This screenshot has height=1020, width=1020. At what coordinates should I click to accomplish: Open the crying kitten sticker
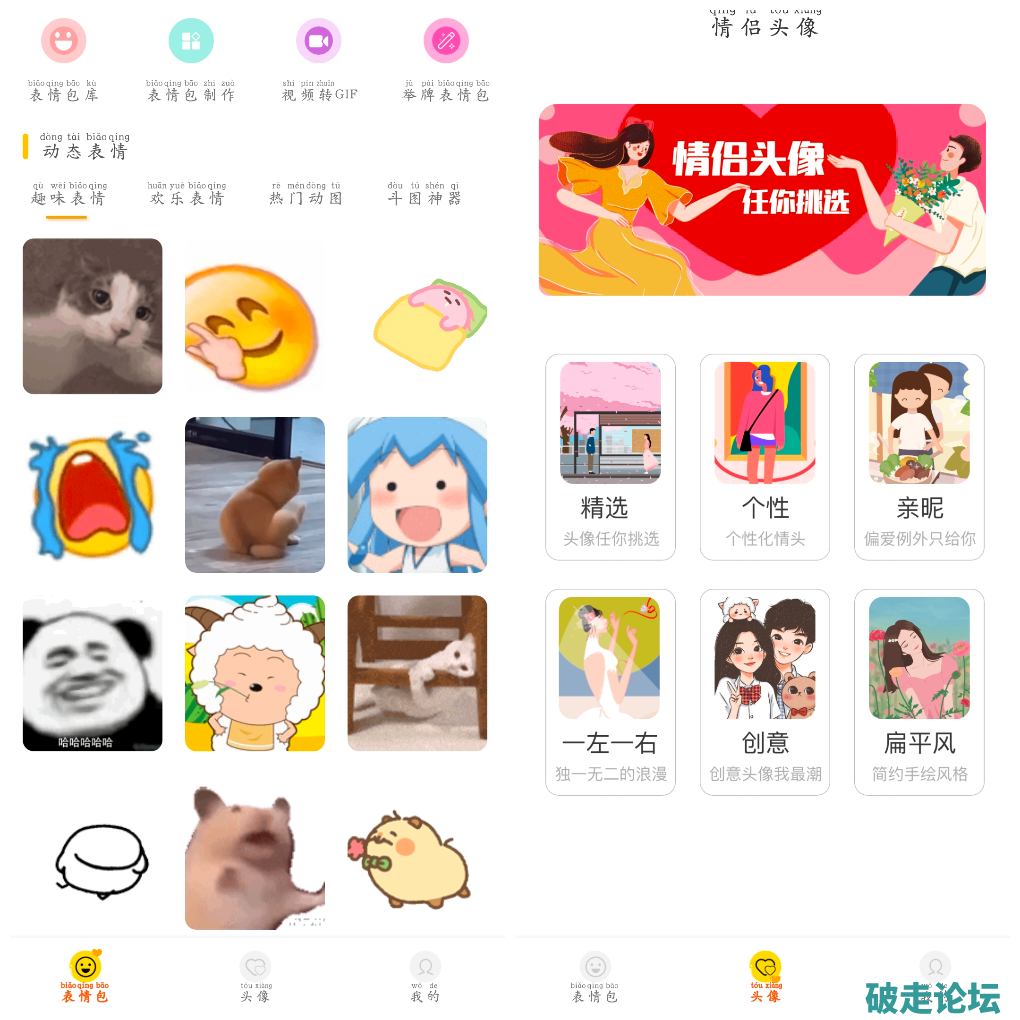coord(92,316)
